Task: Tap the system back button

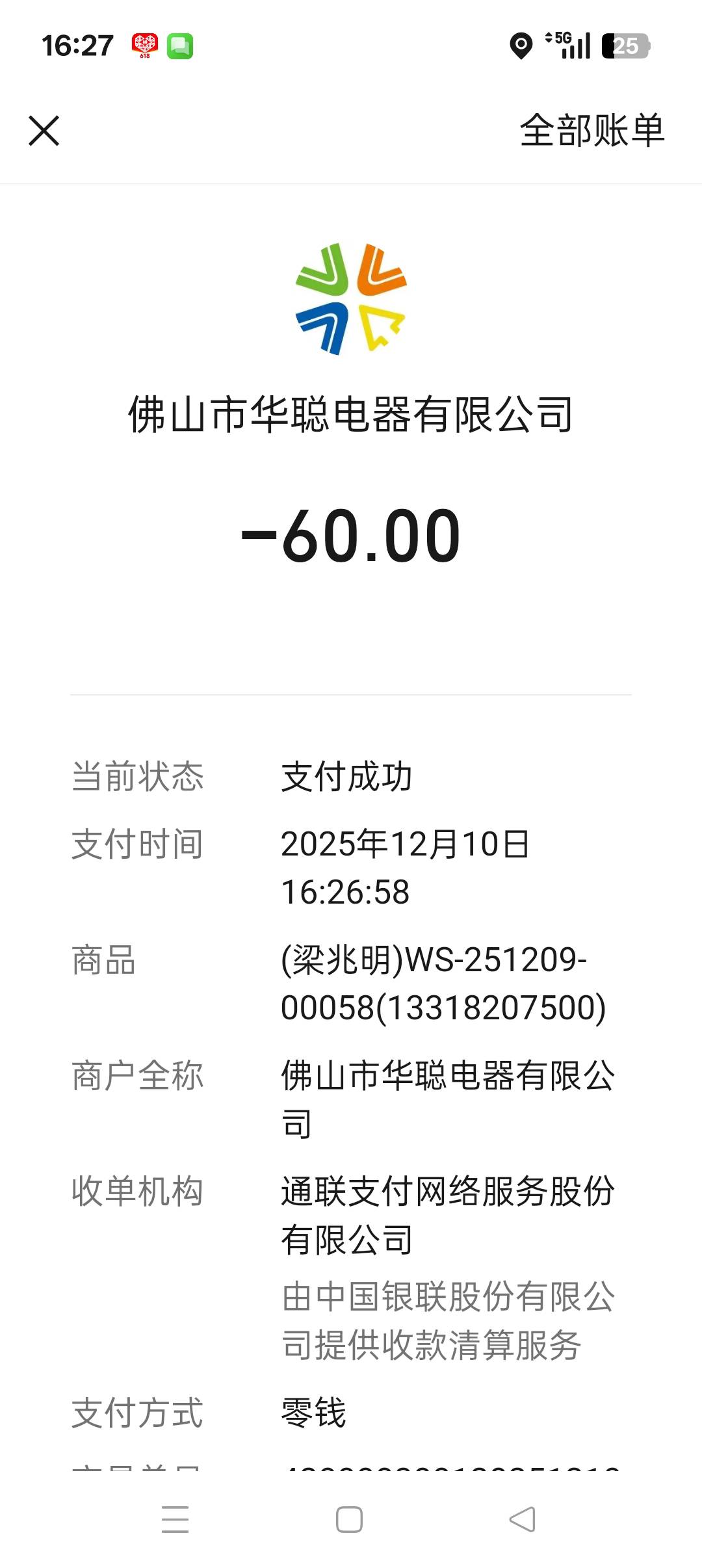Action: [x=523, y=1519]
